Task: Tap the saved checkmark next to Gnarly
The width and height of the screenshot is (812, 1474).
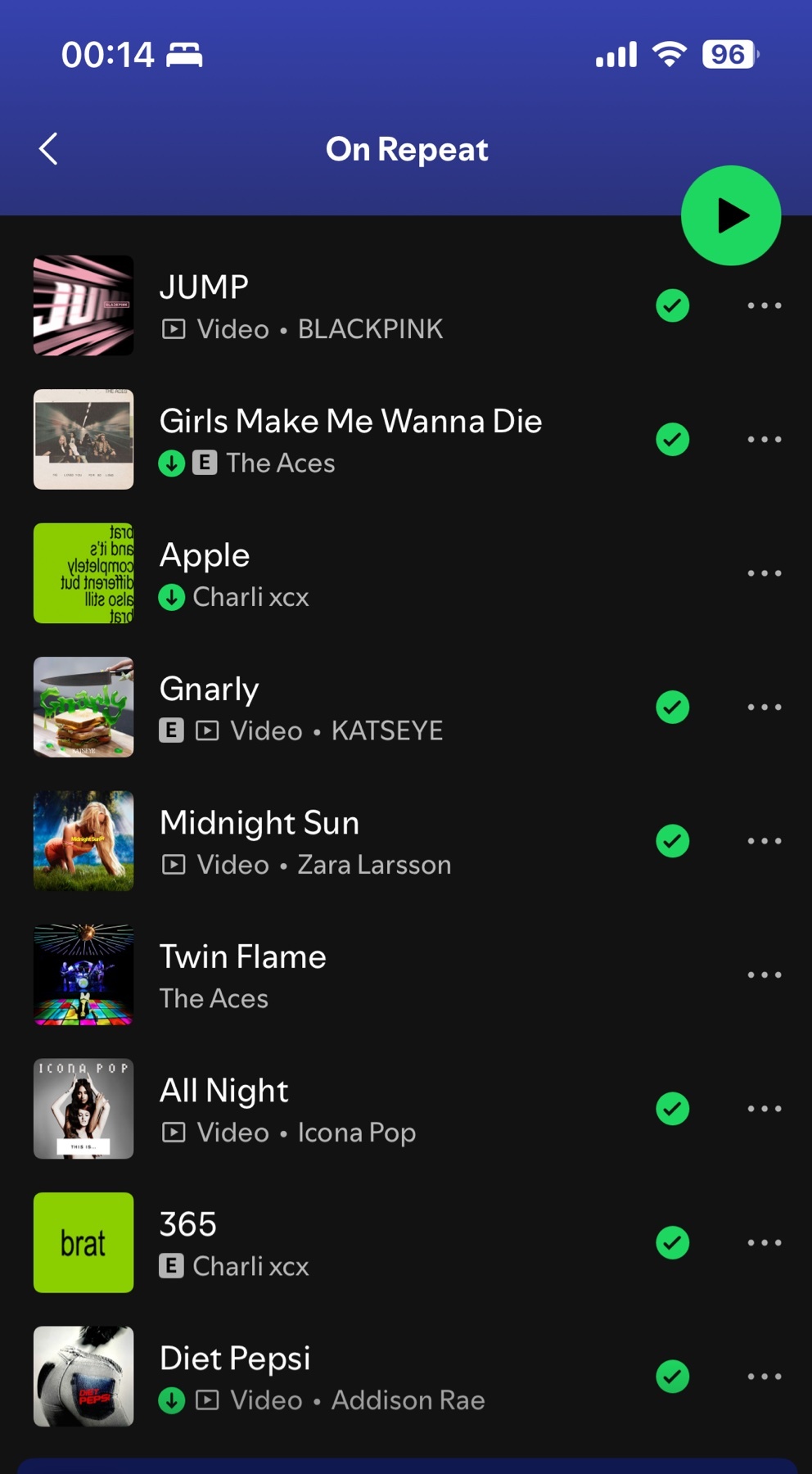Action: [672, 707]
